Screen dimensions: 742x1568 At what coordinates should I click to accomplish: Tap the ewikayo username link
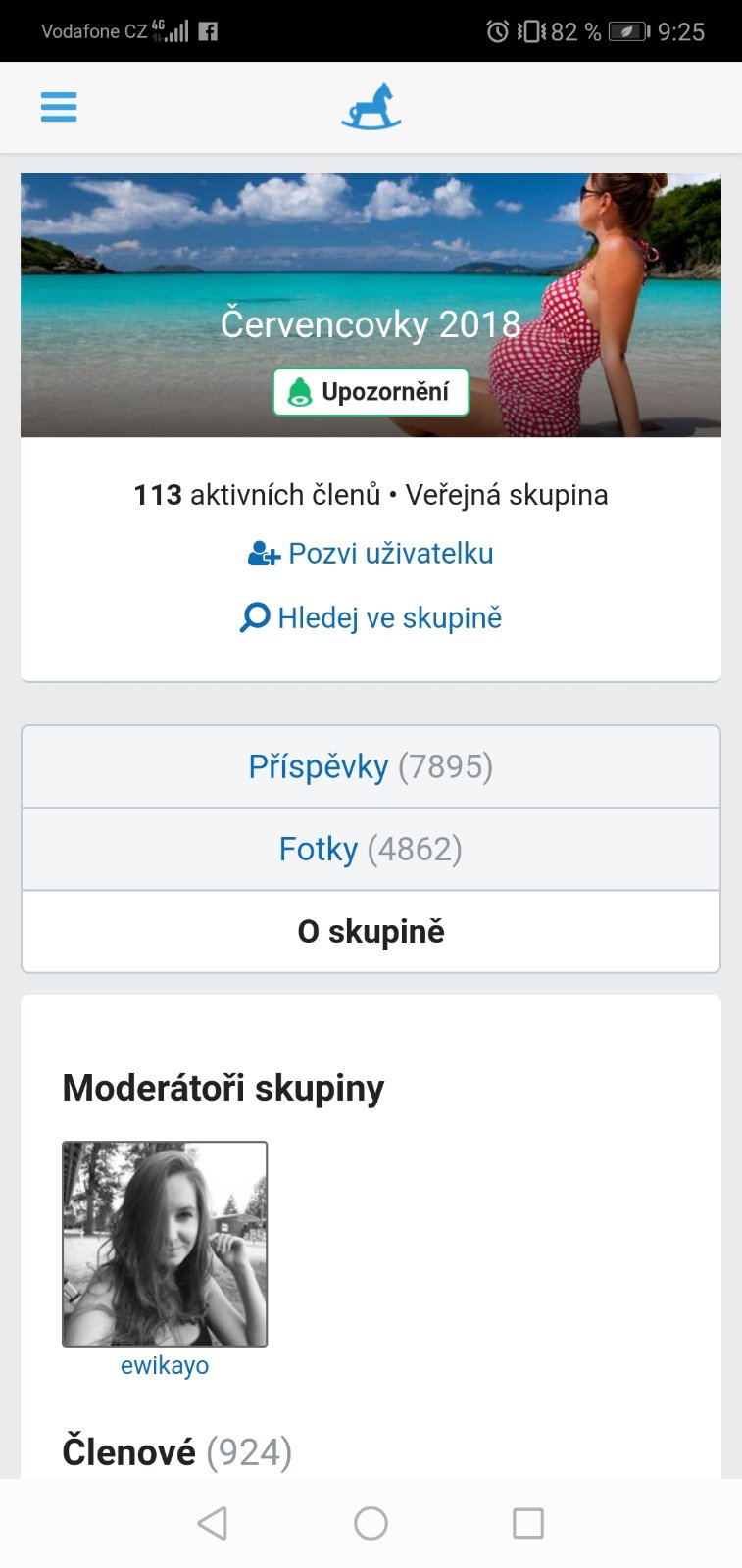click(x=165, y=1365)
